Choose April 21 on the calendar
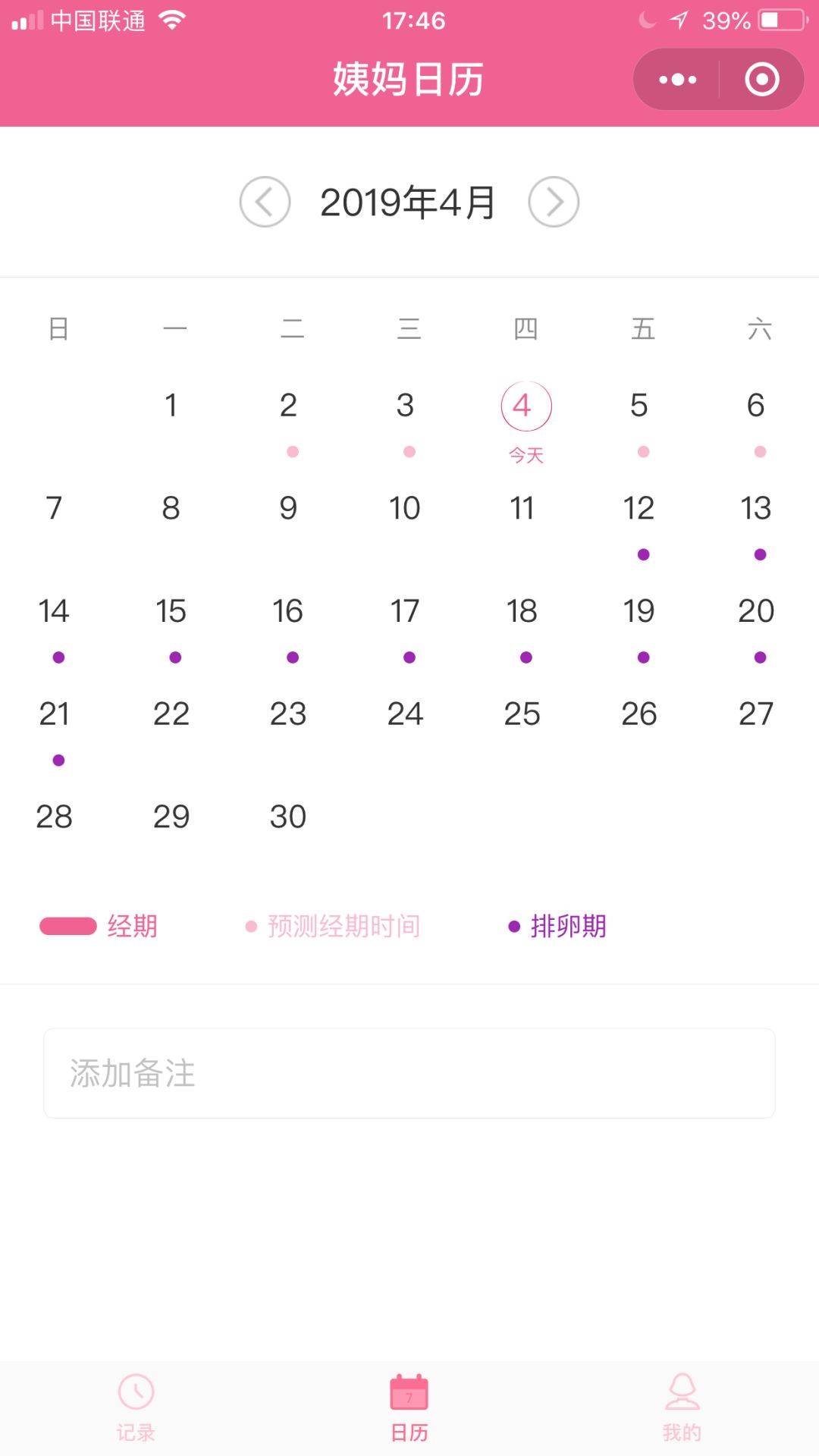819x1456 pixels. click(x=55, y=714)
